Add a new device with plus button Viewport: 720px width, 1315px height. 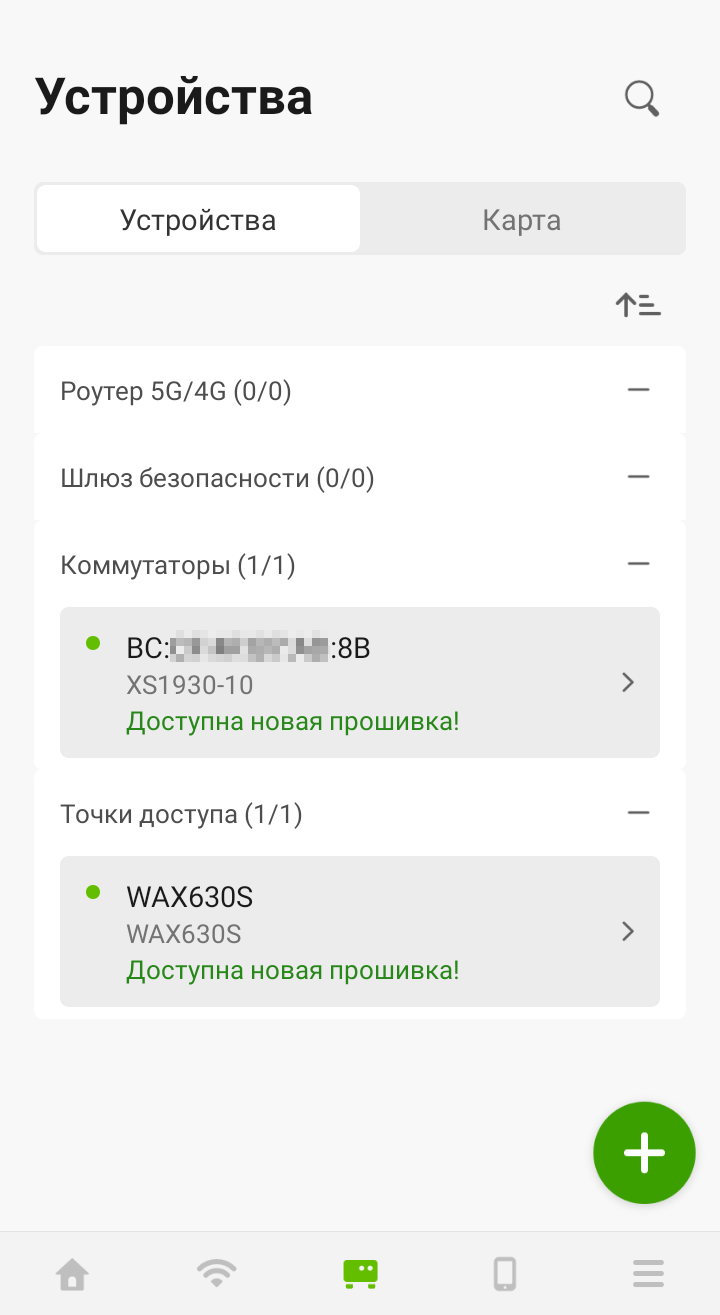pyautogui.click(x=644, y=1152)
